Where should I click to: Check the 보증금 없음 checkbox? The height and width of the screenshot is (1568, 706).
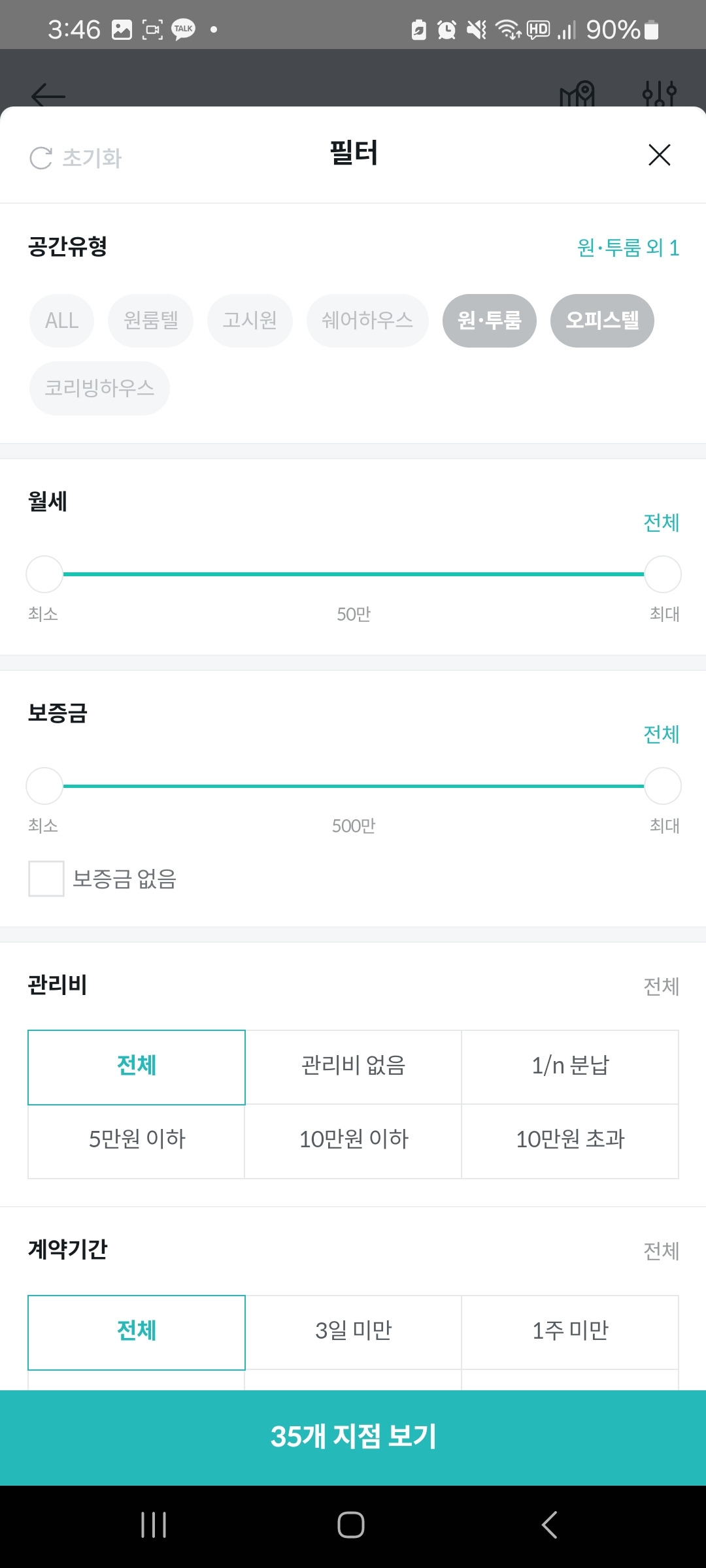[x=45, y=879]
